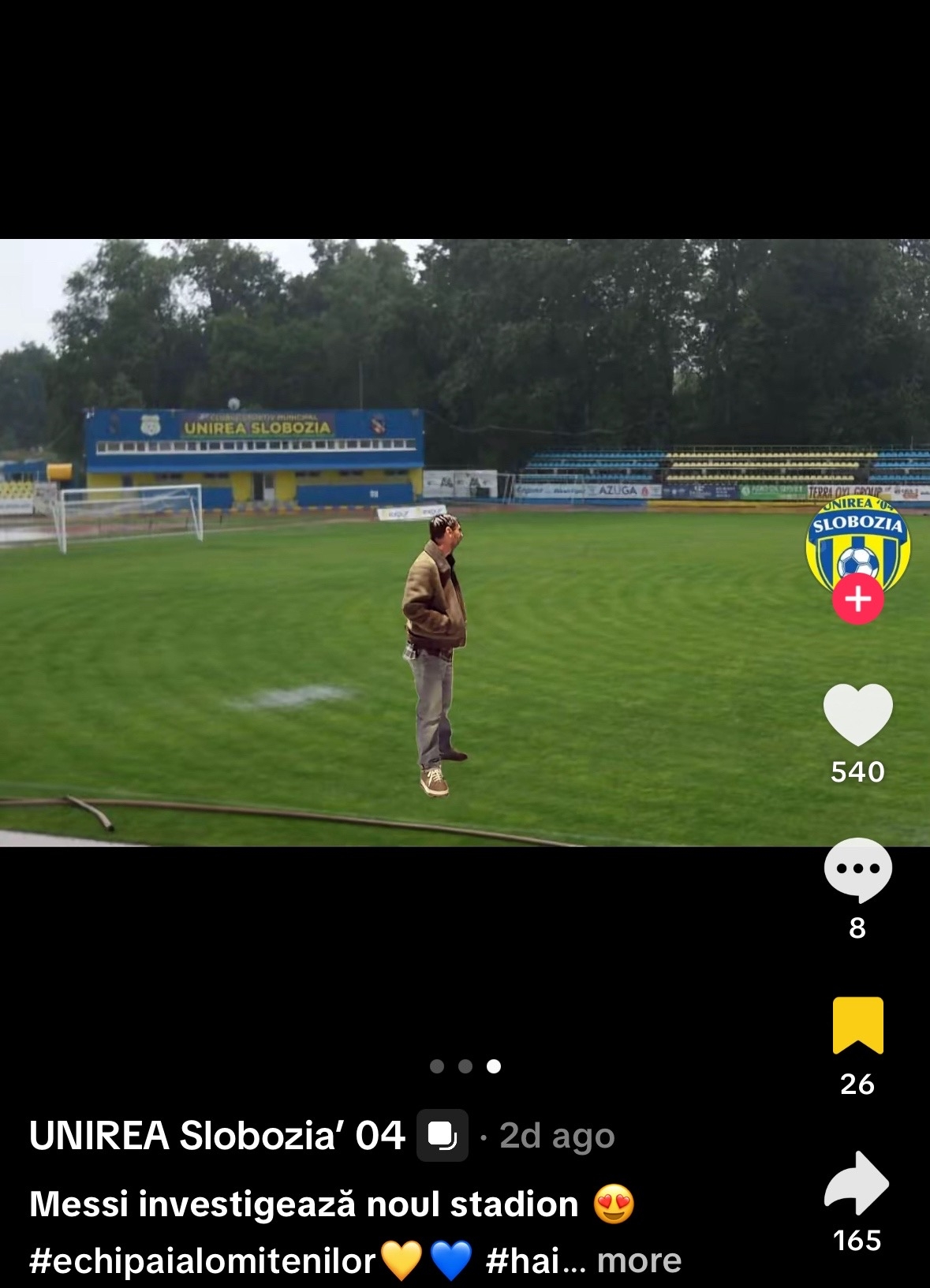The height and width of the screenshot is (1288, 930).
Task: Open the UNIREA Slobozia' 04 username
Action: 217,1136
